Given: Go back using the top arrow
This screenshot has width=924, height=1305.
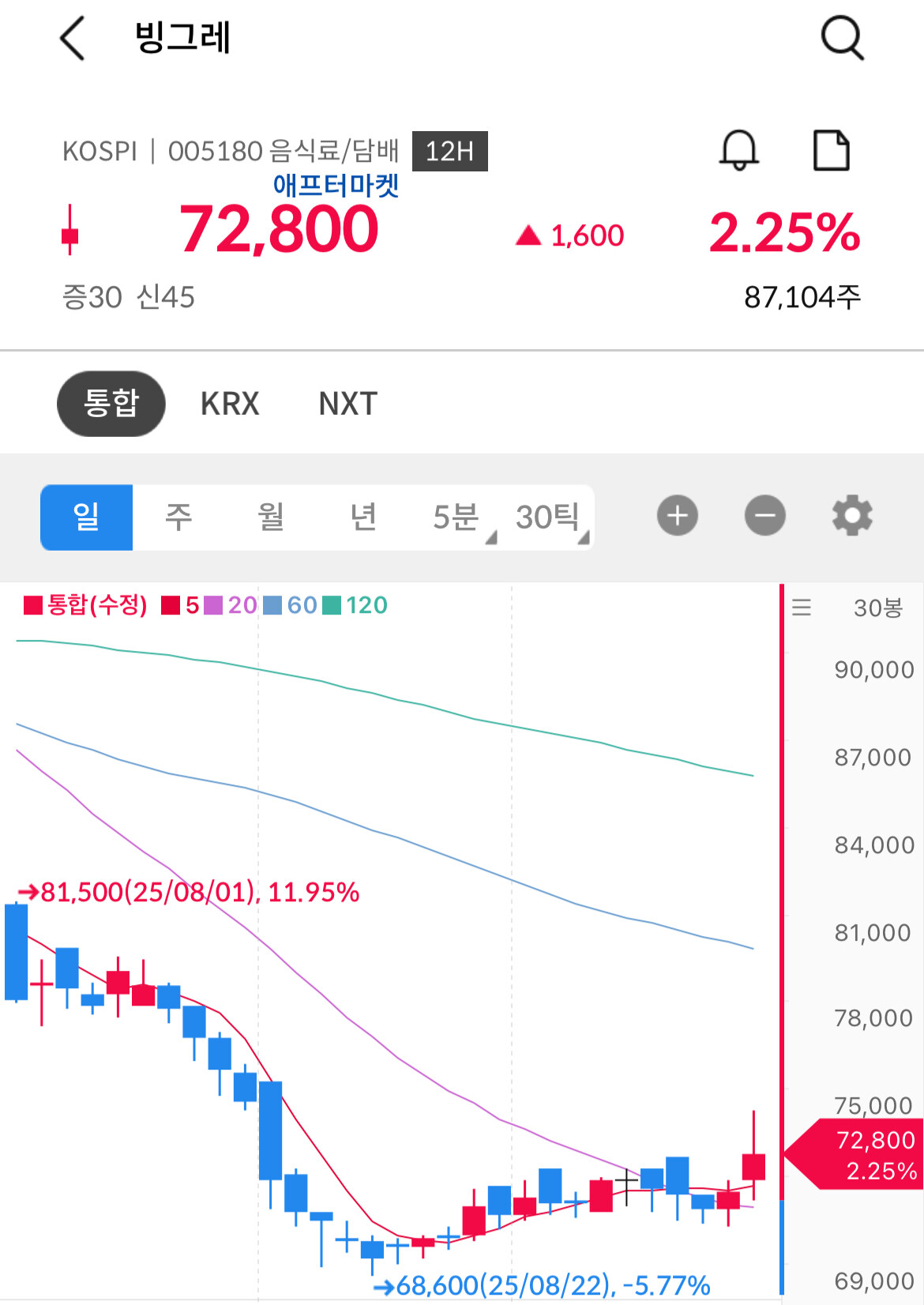Looking at the screenshot, I should pos(72,38).
